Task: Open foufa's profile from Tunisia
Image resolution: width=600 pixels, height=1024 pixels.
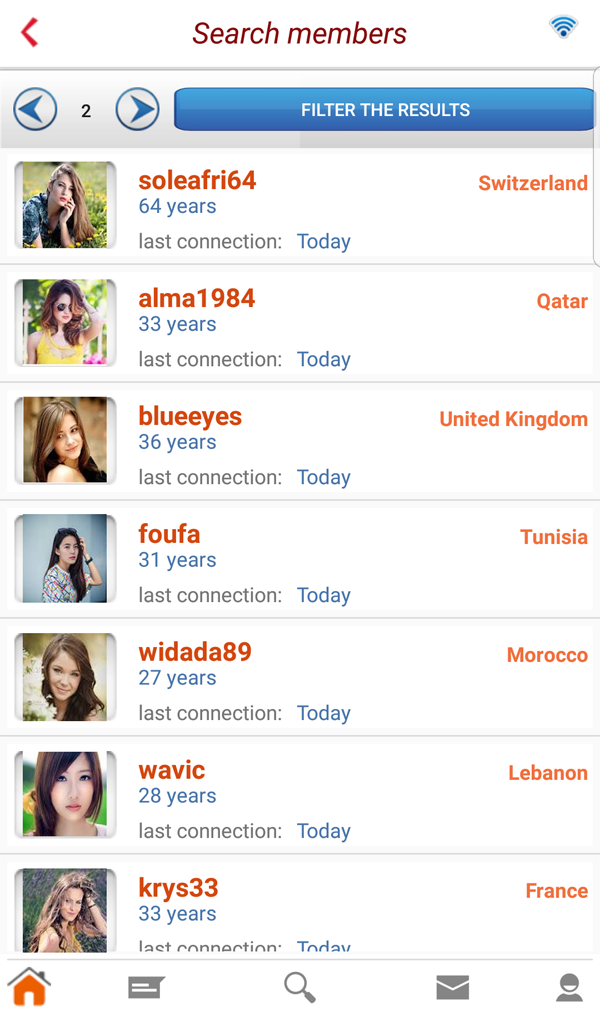Action: coord(169,535)
